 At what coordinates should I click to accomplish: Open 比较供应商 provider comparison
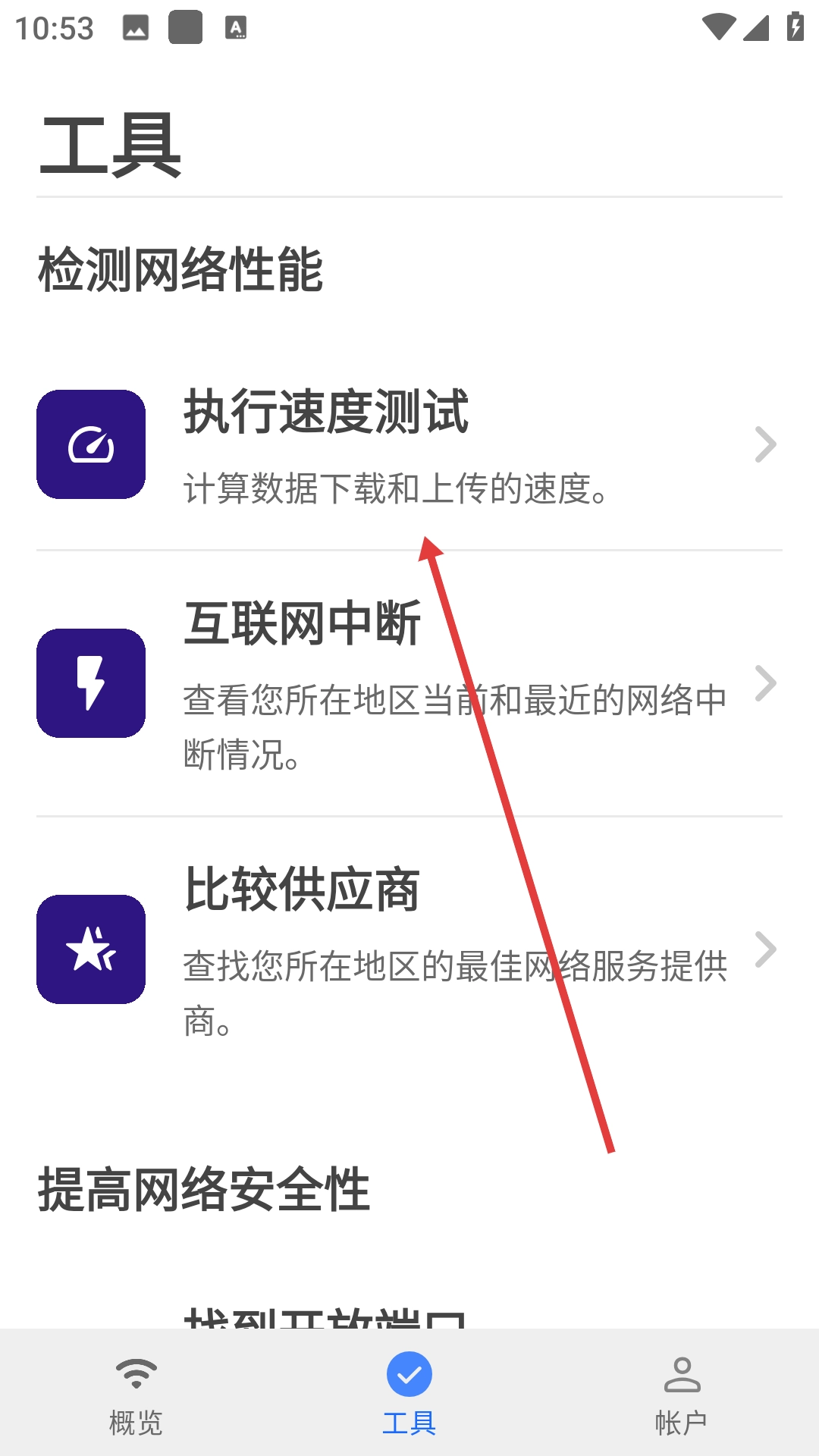coord(409,949)
